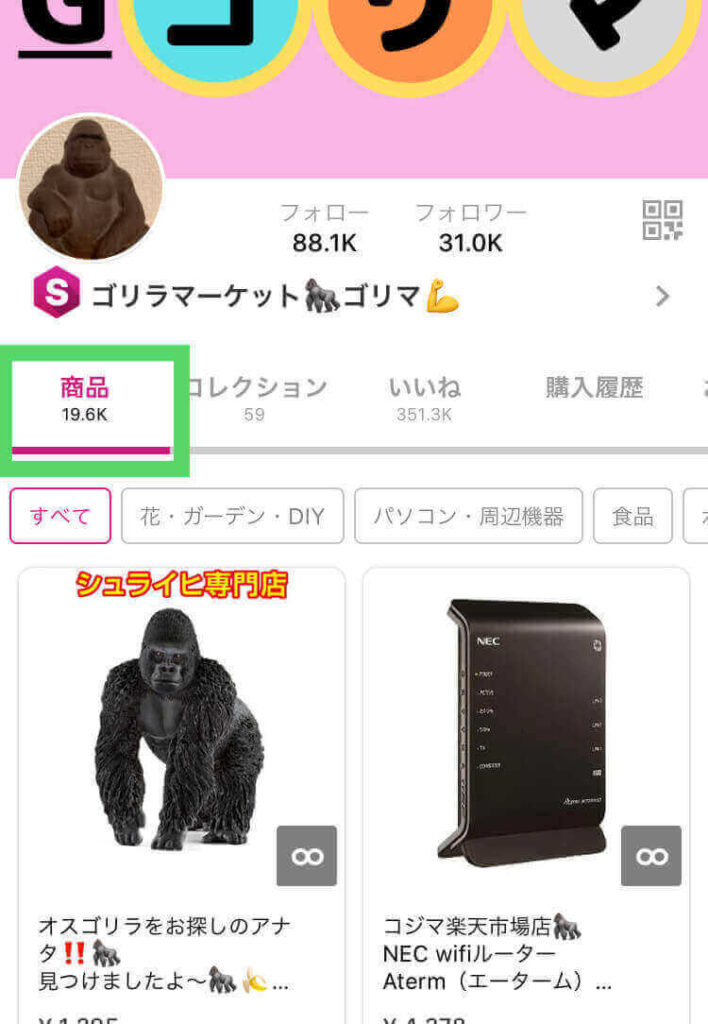Open the フォロー list

tap(324, 227)
